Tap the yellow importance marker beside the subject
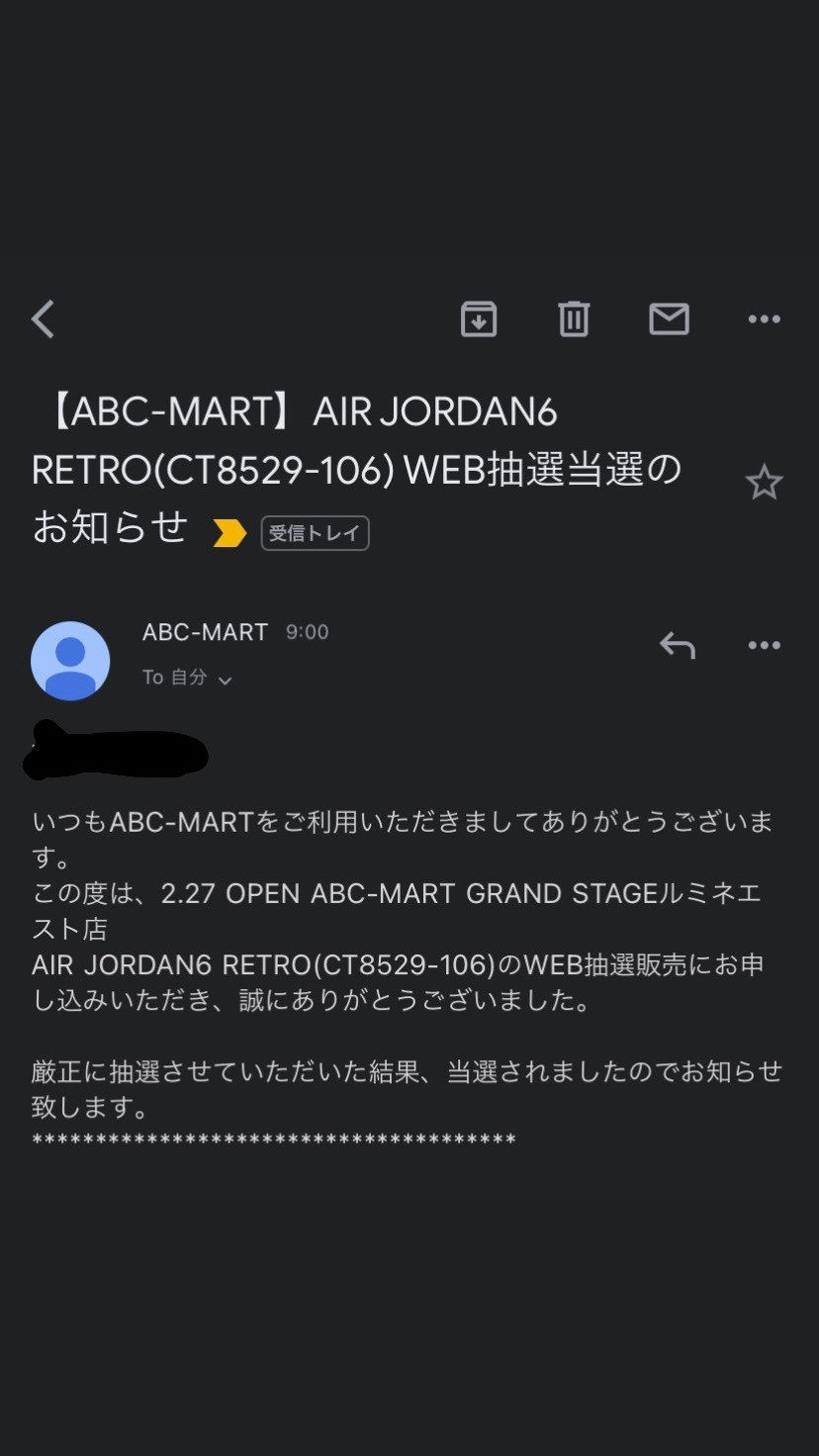 pos(227,532)
